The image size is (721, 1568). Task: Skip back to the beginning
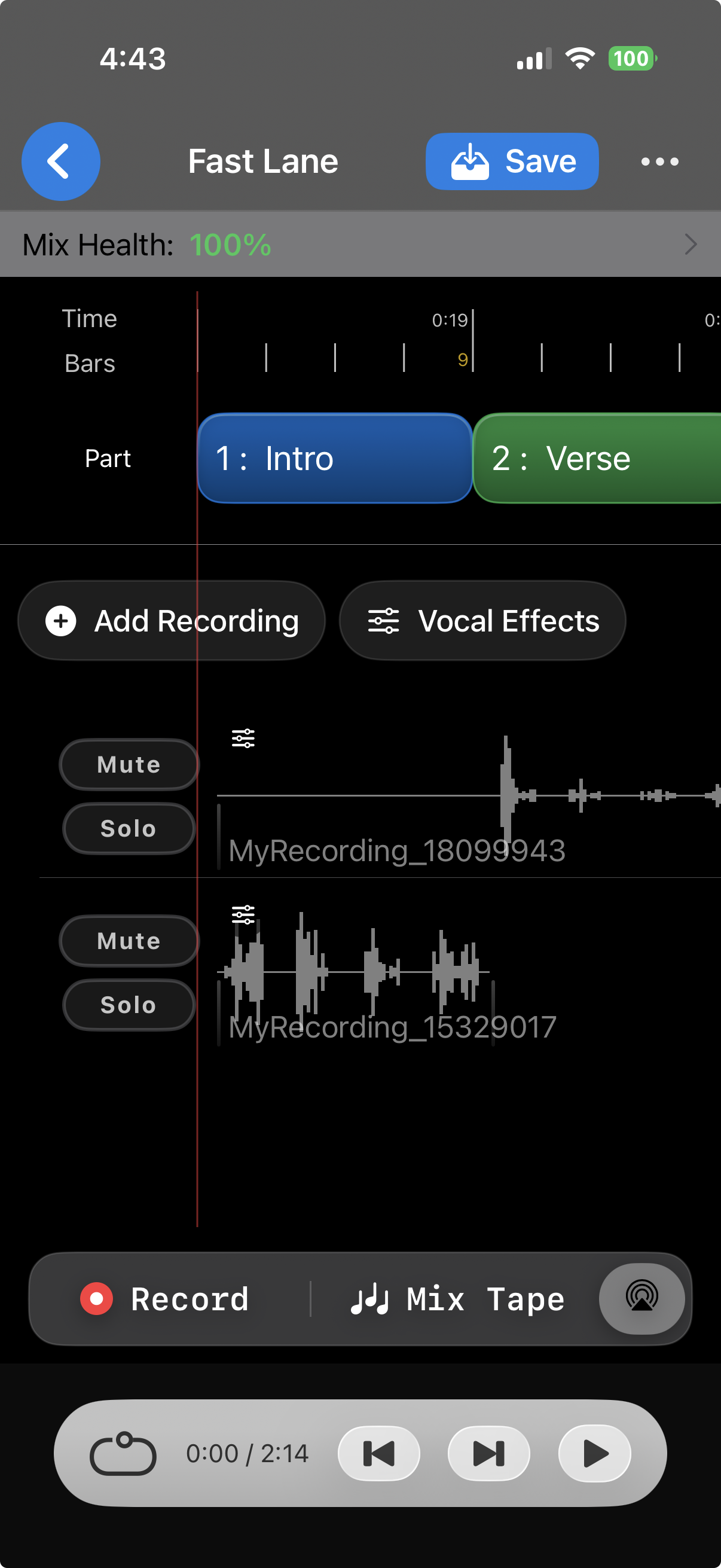378,1453
